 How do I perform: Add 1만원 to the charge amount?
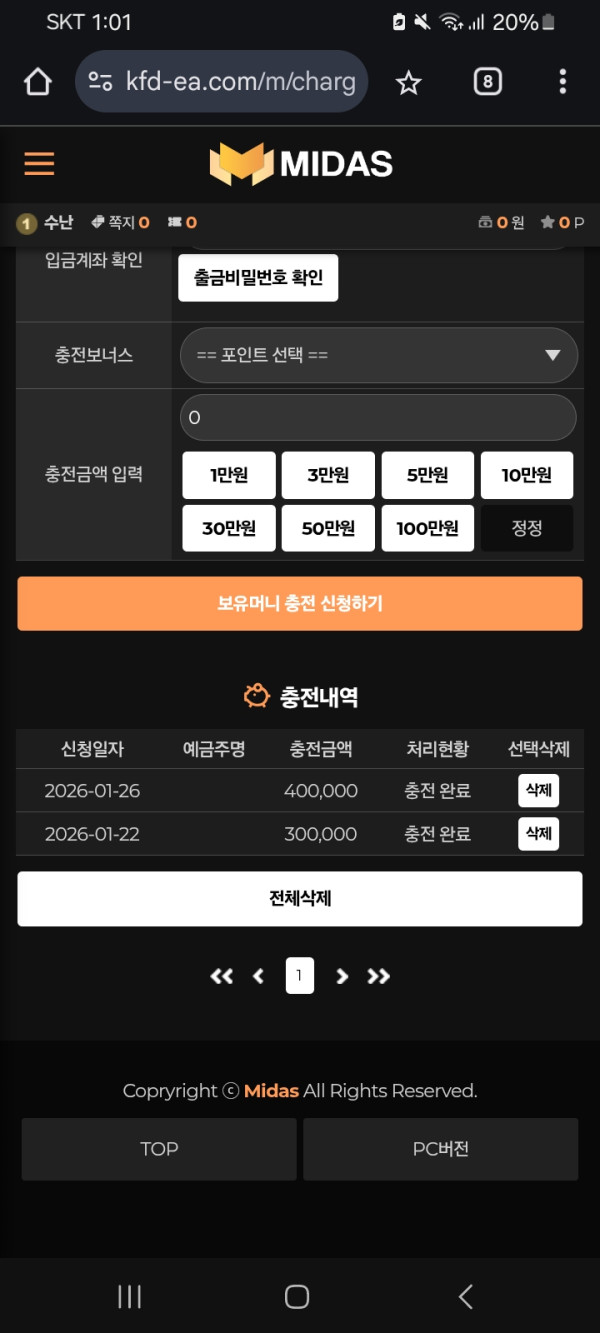(x=229, y=475)
